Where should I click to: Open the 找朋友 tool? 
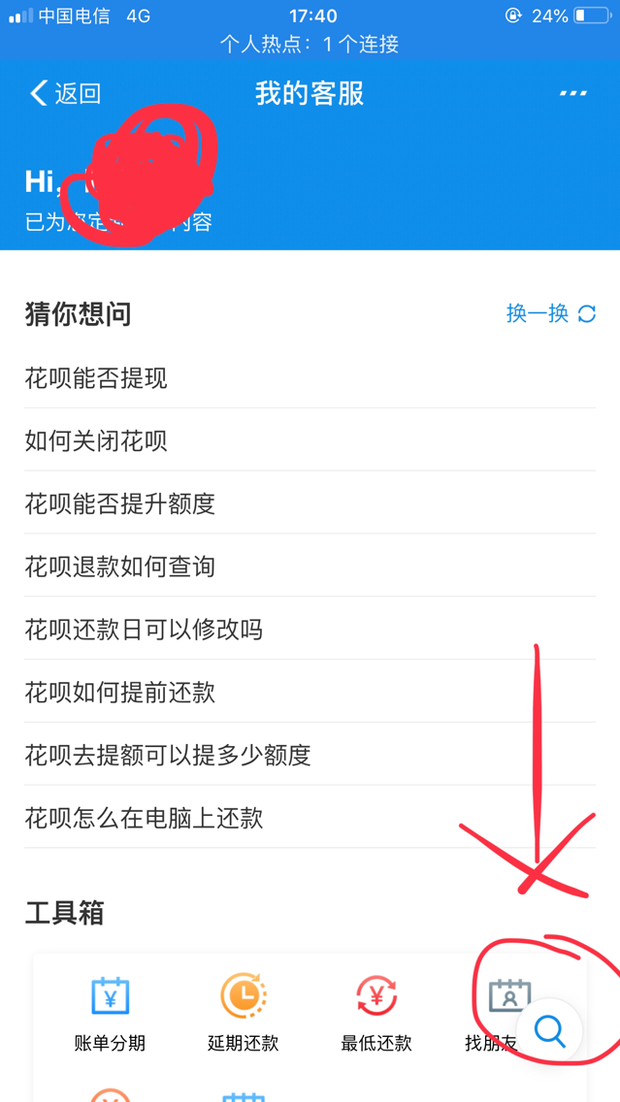point(500,1013)
